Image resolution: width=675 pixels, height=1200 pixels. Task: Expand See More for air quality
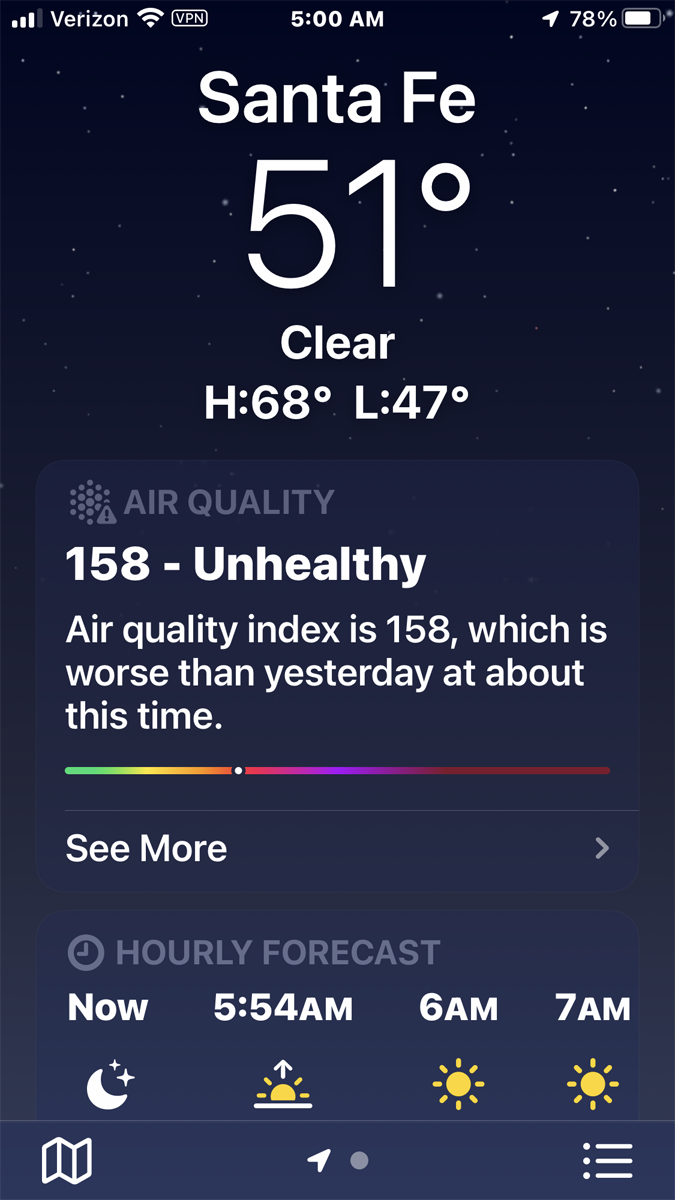click(x=337, y=849)
